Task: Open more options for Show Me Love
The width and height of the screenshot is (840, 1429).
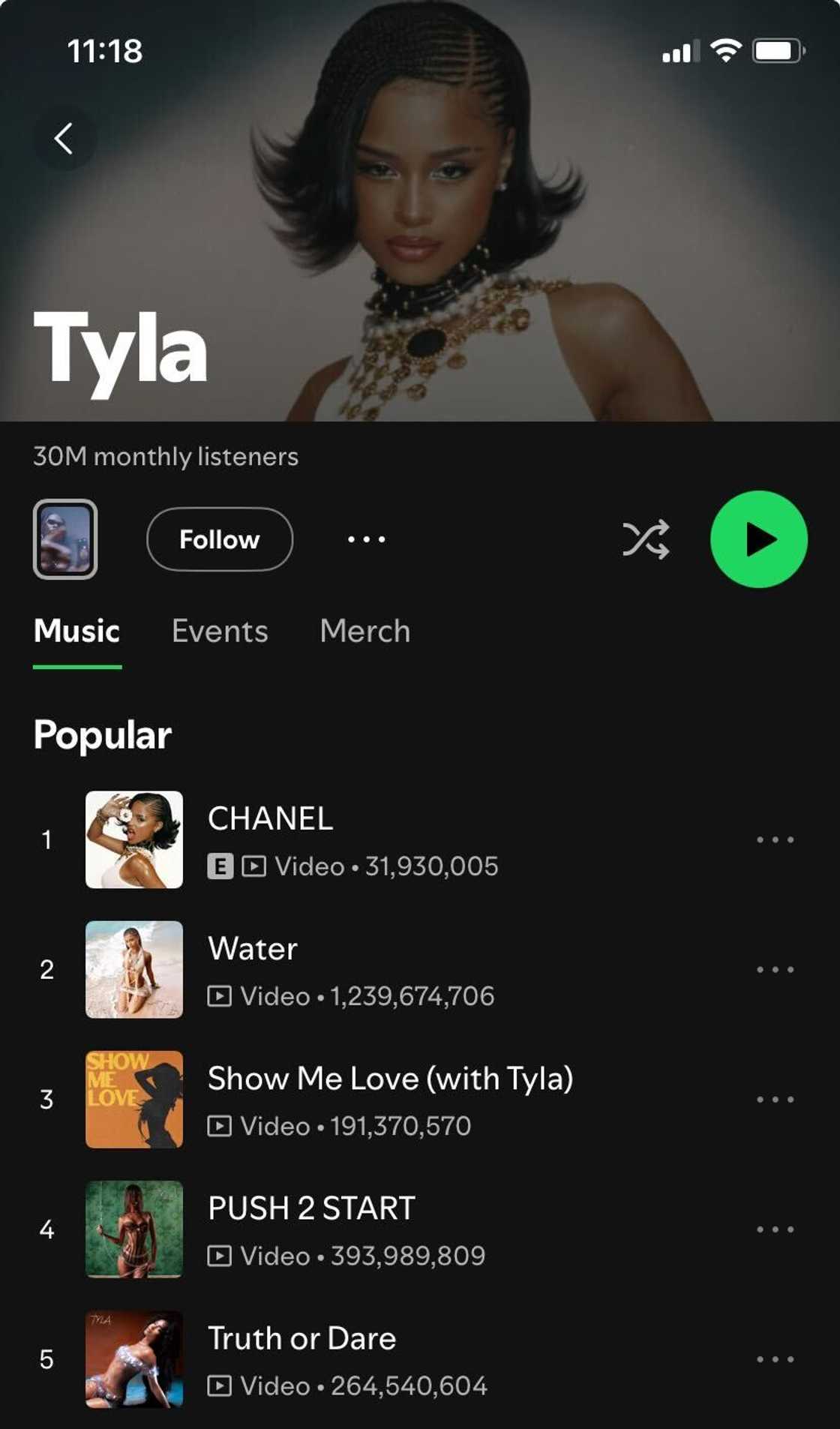Action: pyautogui.click(x=774, y=1098)
